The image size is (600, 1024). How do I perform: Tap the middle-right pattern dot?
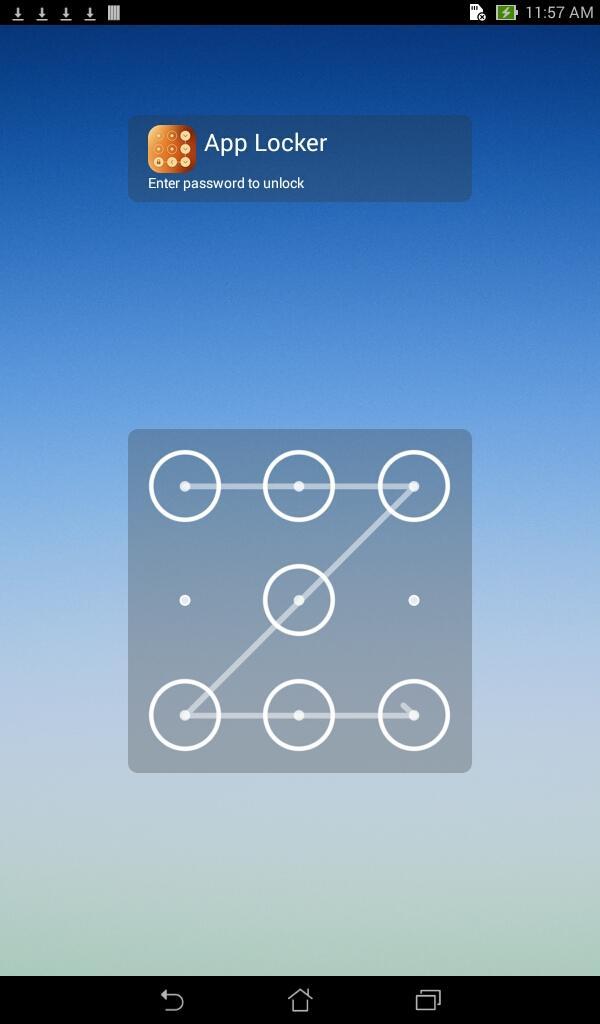[x=414, y=600]
